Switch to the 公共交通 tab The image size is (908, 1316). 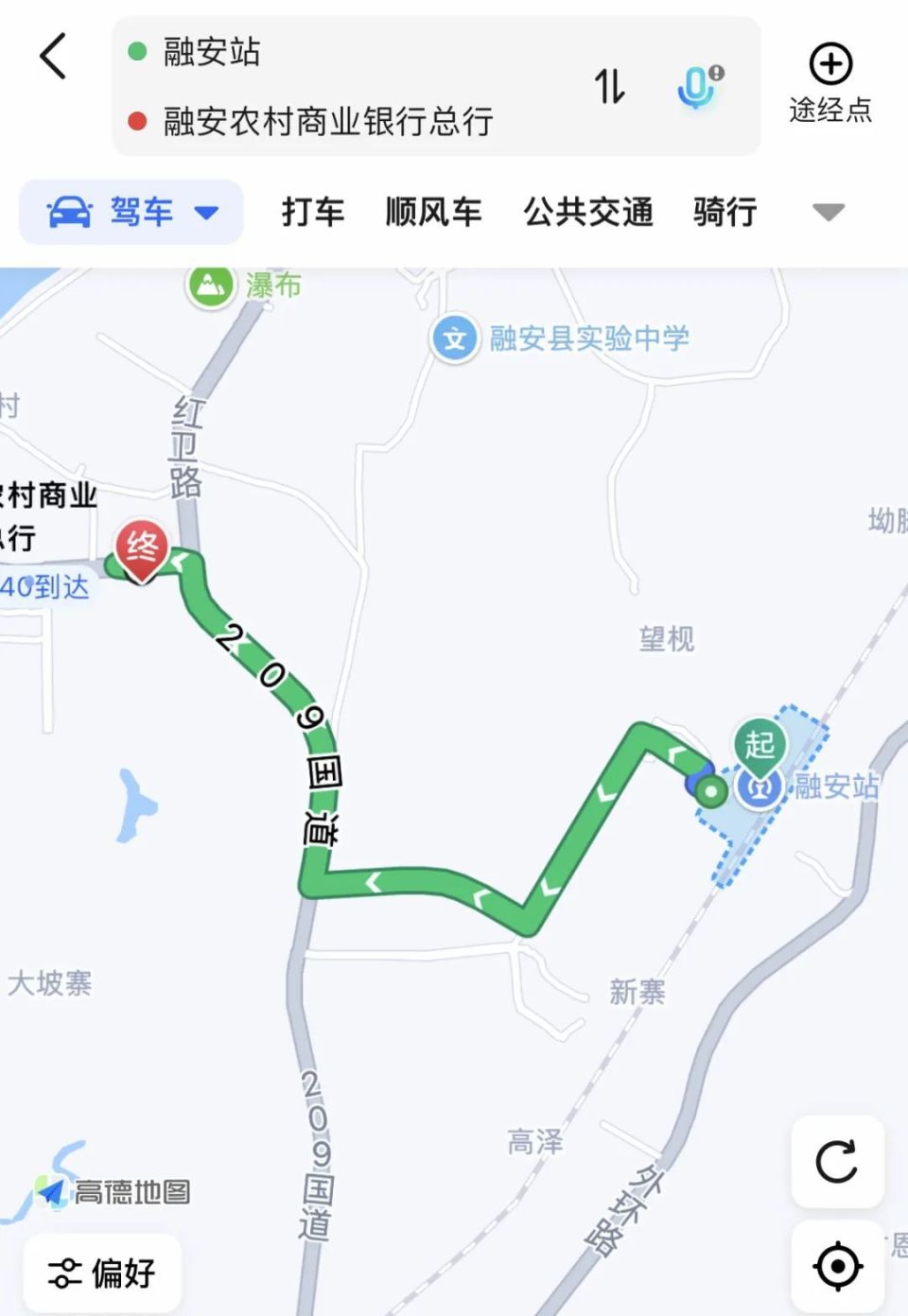tap(588, 213)
